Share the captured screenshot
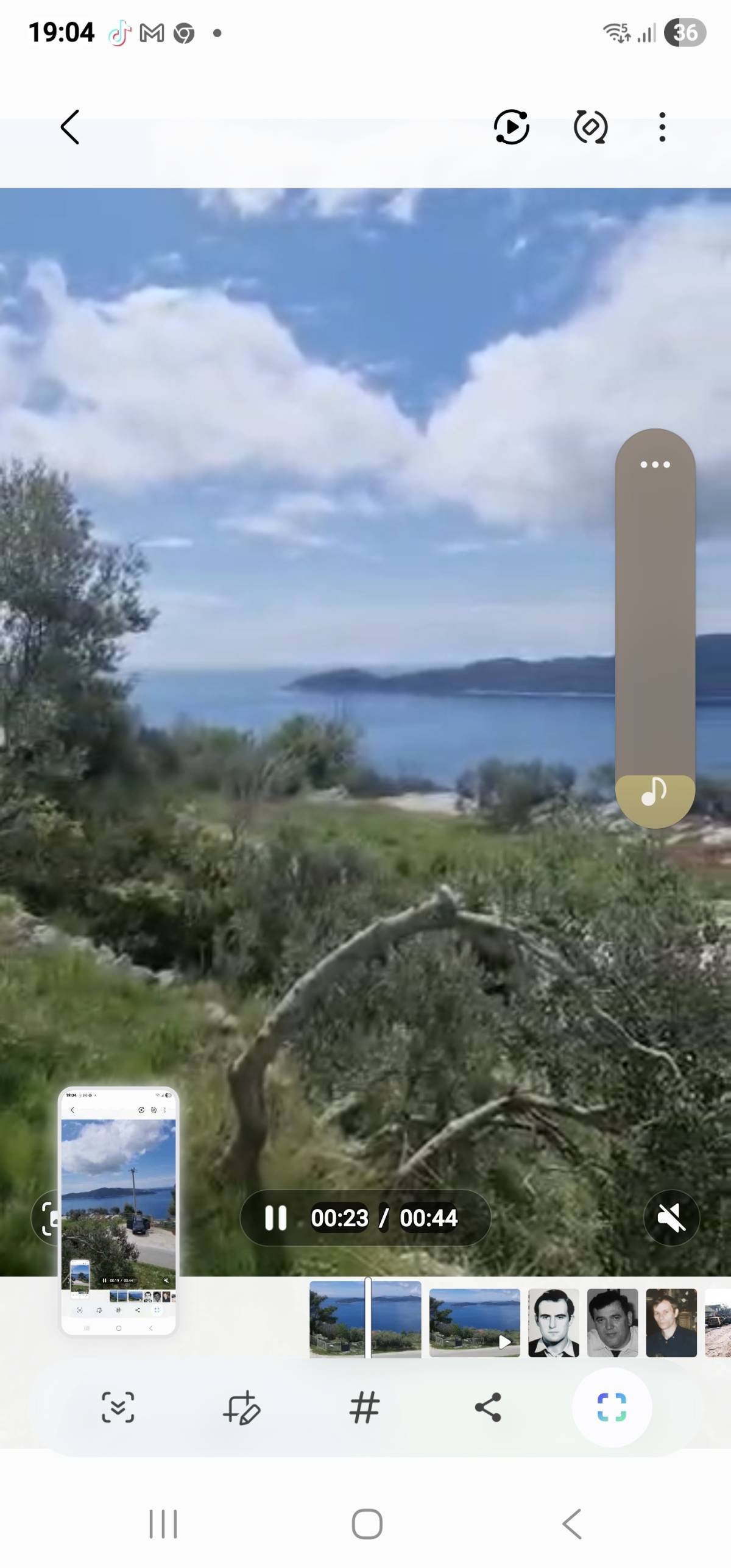Screen dimensions: 731x1568 pos(487,1408)
